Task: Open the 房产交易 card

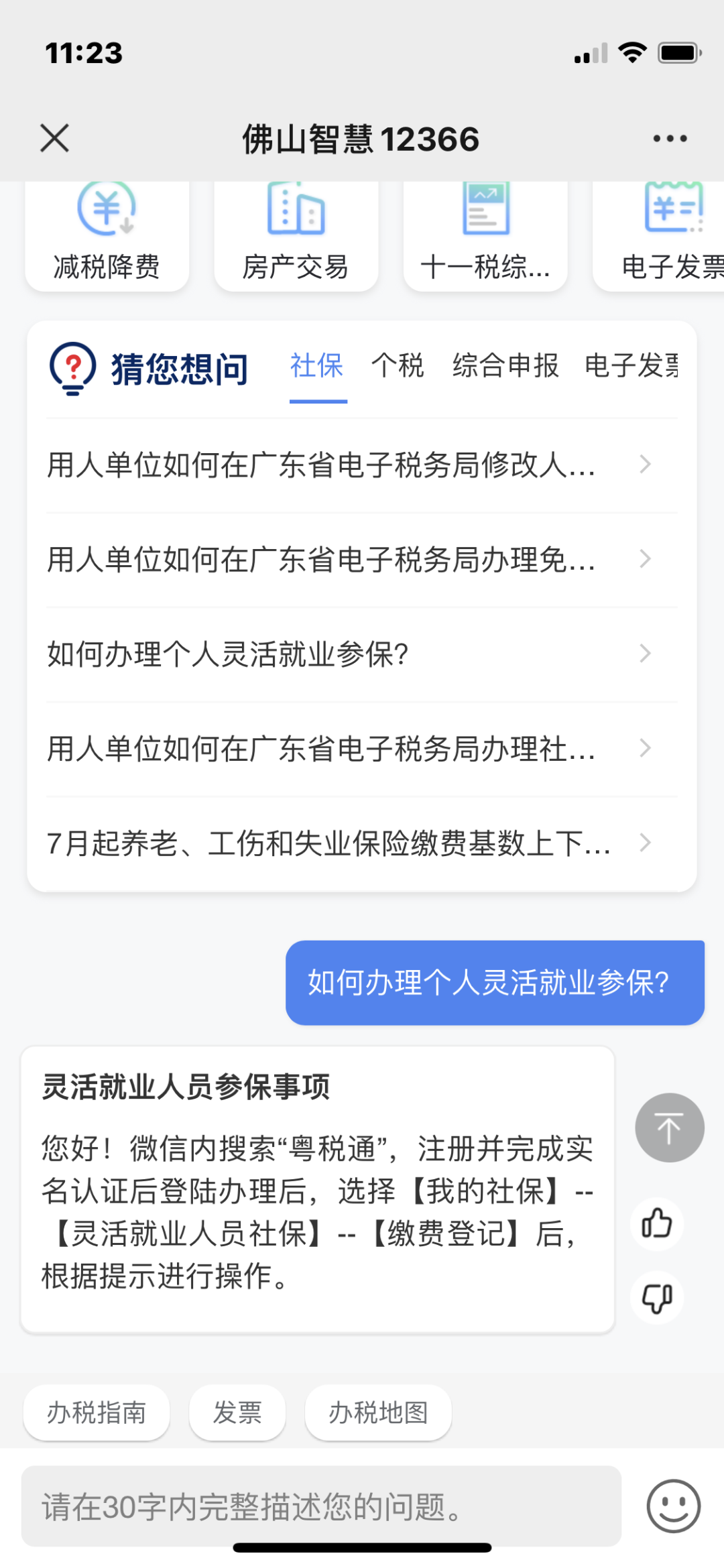Action: pos(296,236)
